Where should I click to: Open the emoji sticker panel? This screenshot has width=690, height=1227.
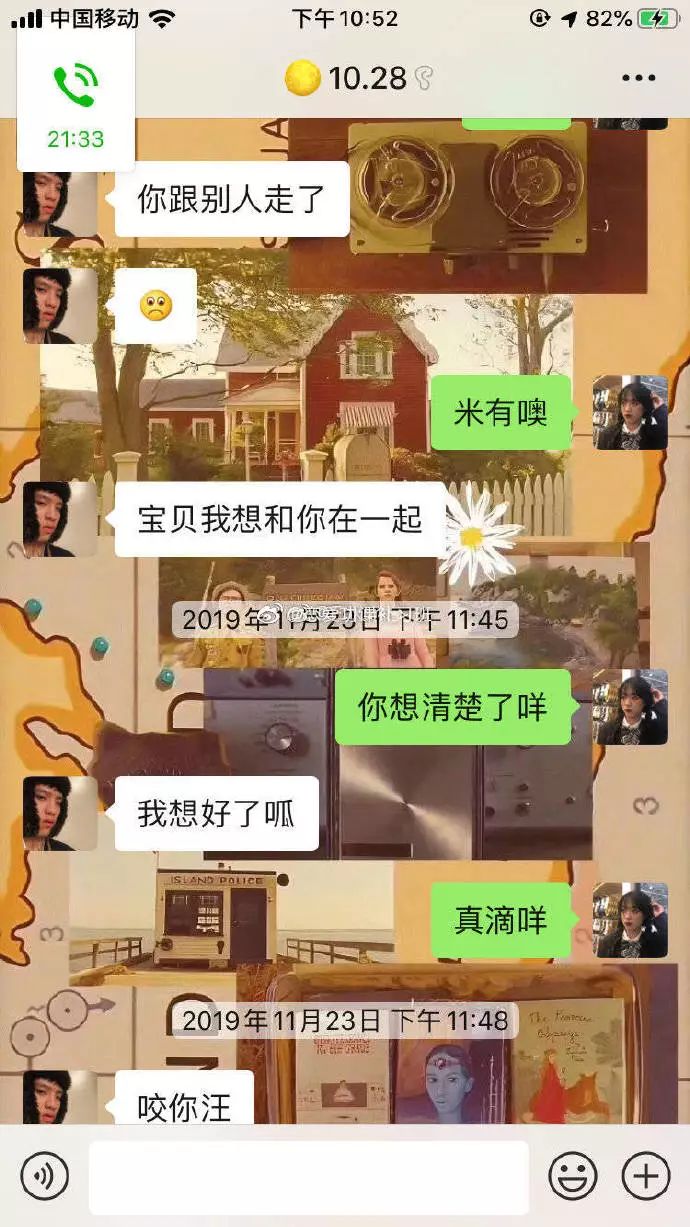[573, 1176]
